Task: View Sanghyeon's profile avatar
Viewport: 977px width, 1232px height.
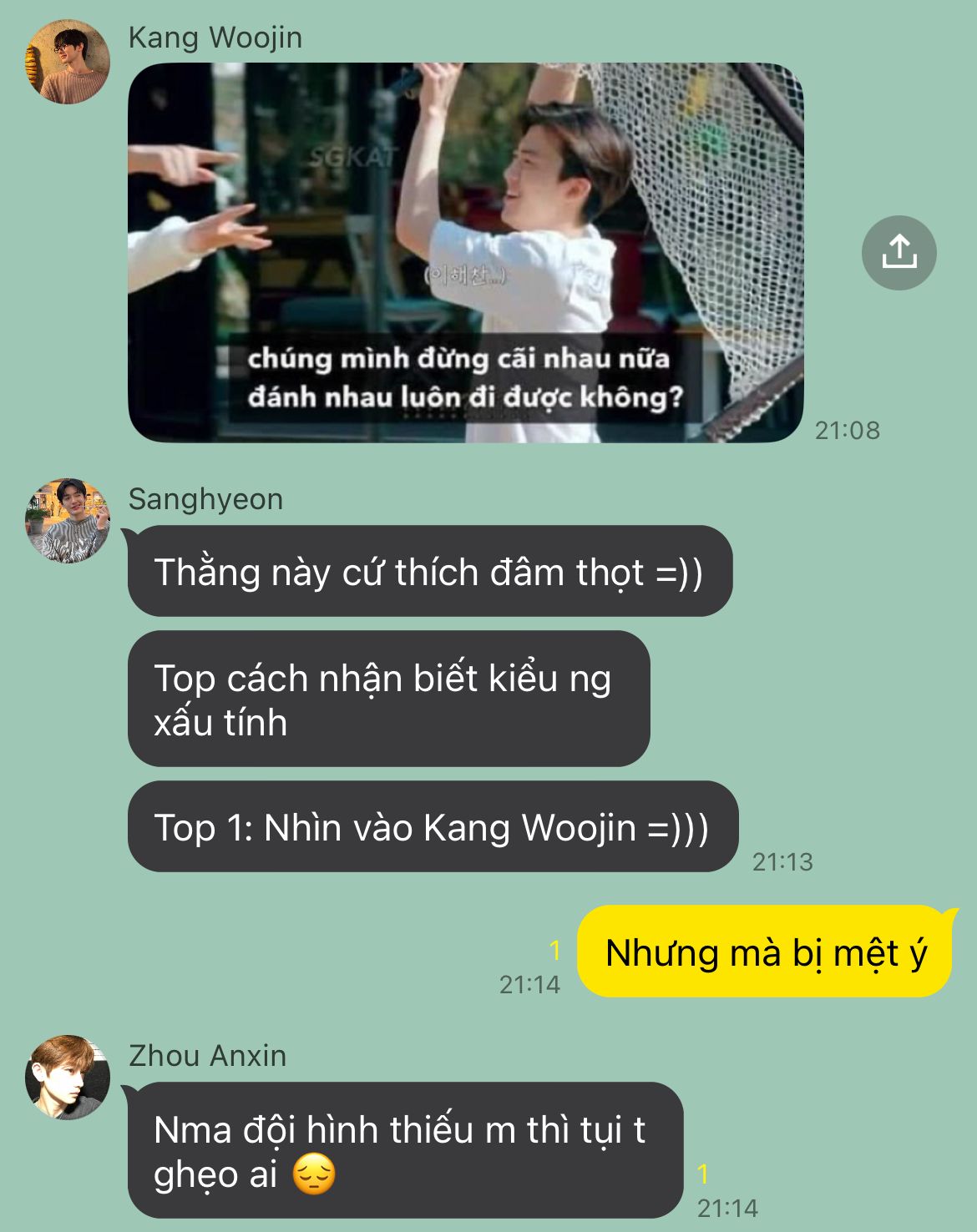Action: click(x=68, y=521)
